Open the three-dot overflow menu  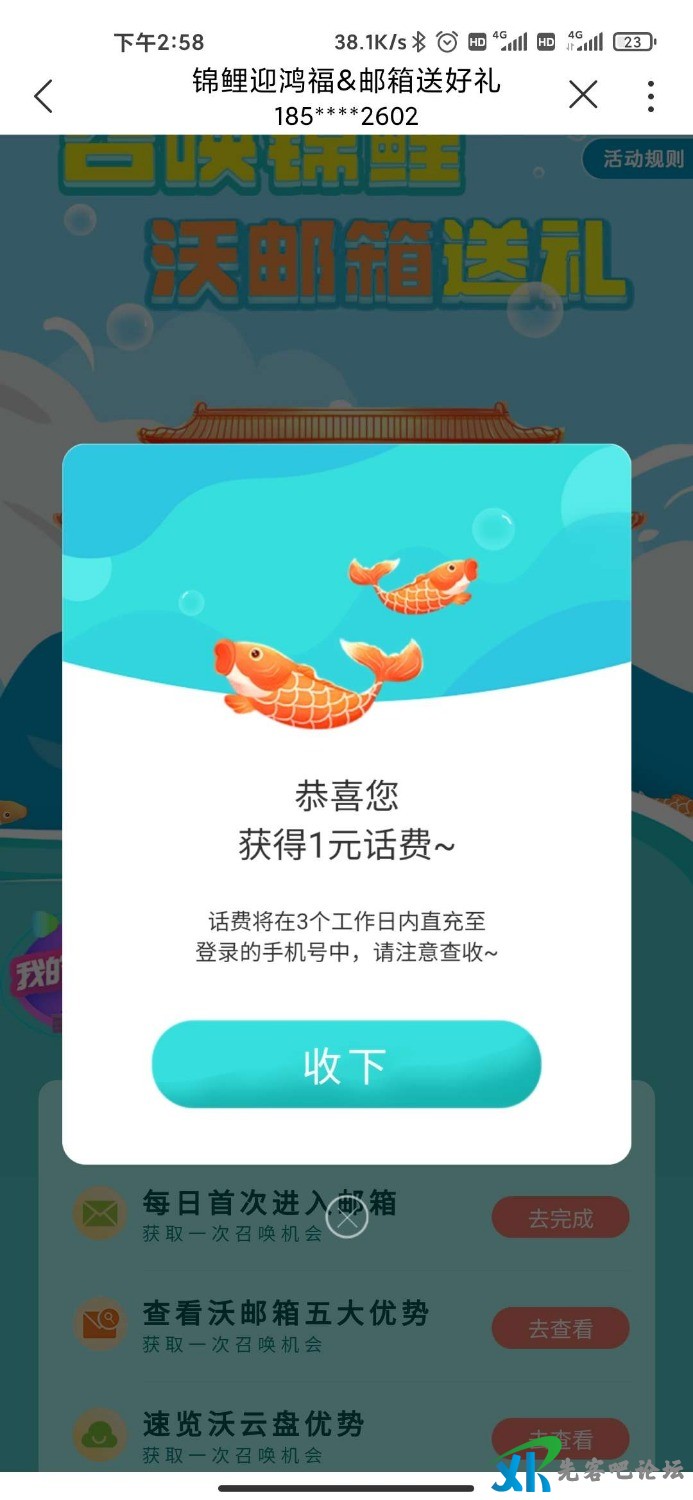[x=650, y=96]
